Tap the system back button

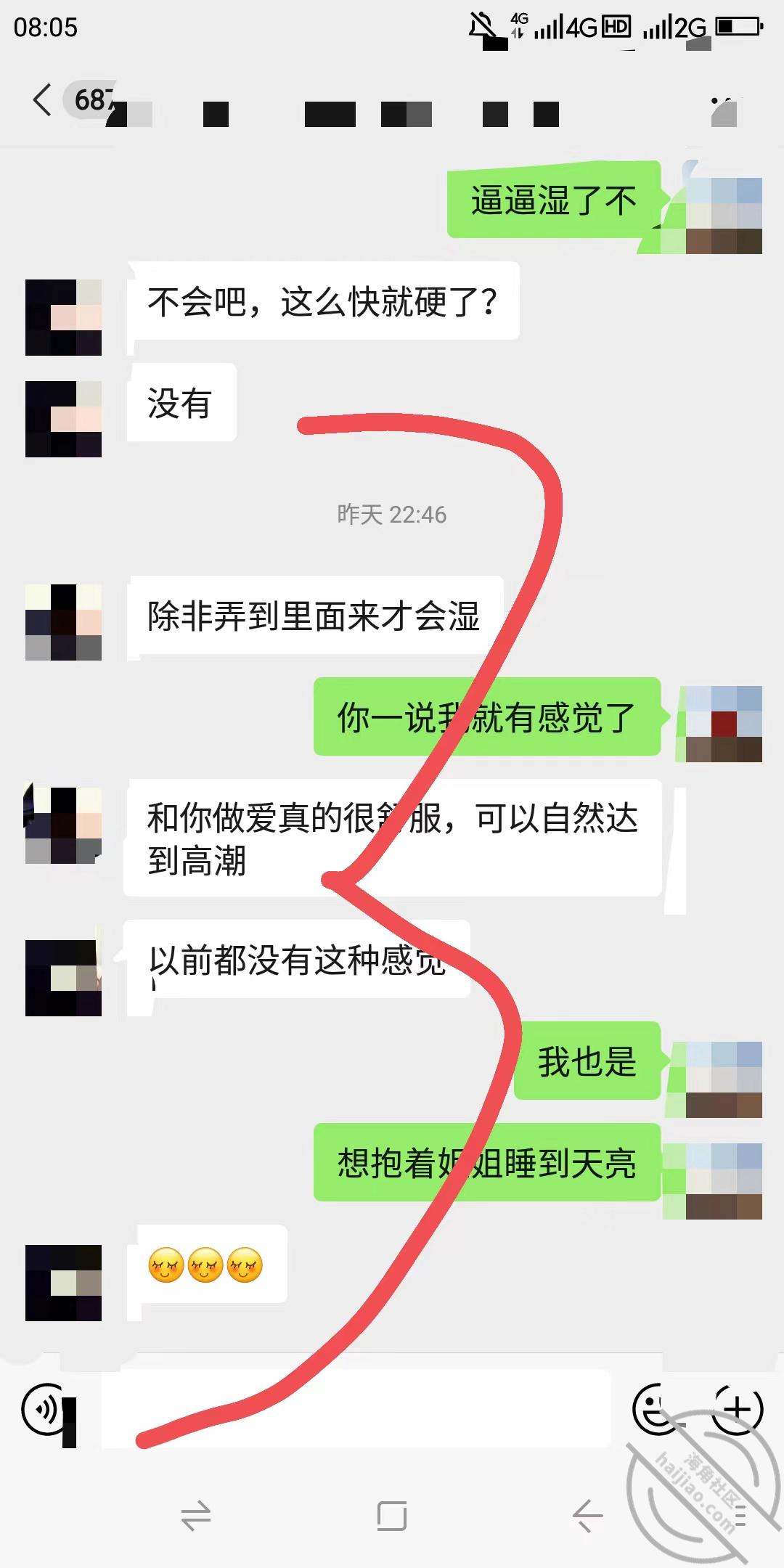(587, 1515)
